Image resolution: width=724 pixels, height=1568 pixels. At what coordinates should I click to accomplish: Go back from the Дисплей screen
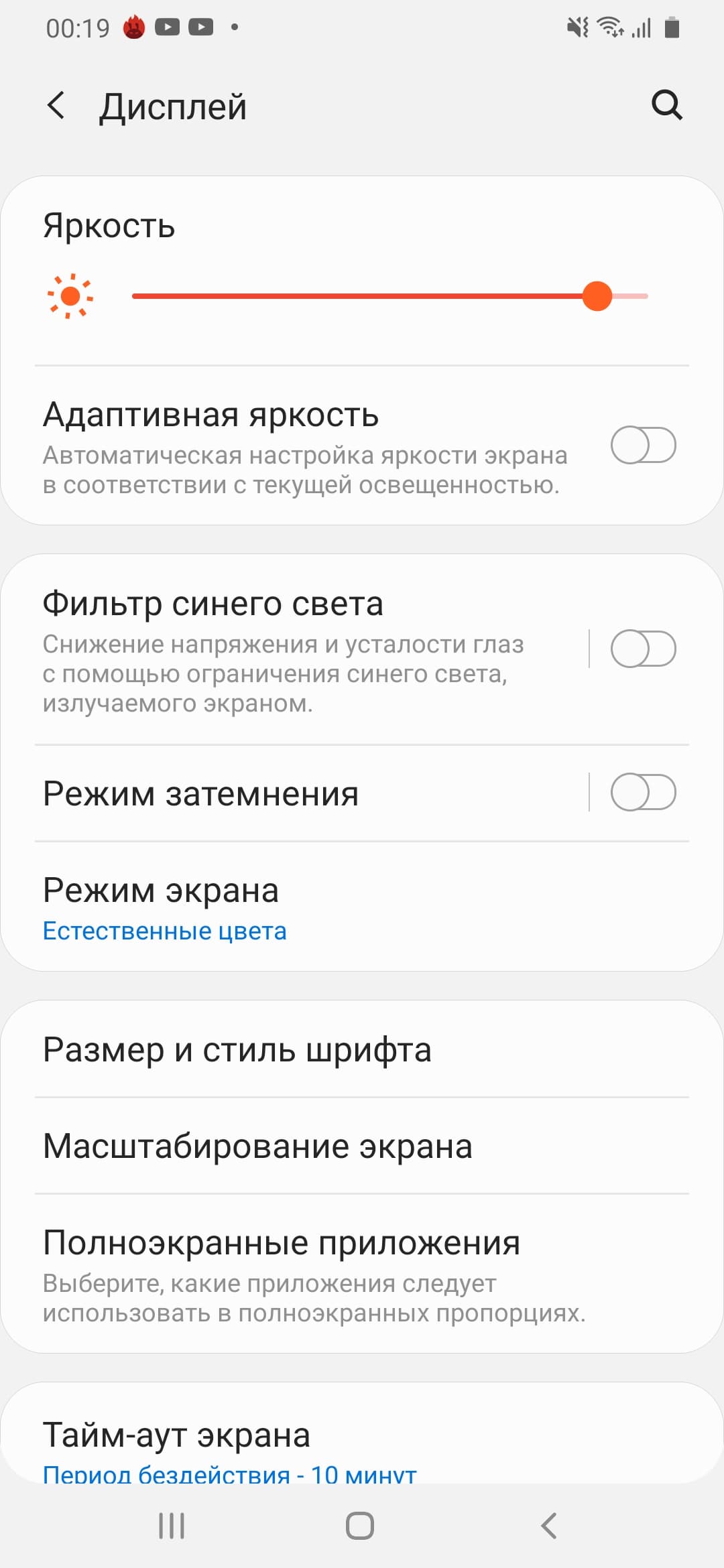coord(57,106)
